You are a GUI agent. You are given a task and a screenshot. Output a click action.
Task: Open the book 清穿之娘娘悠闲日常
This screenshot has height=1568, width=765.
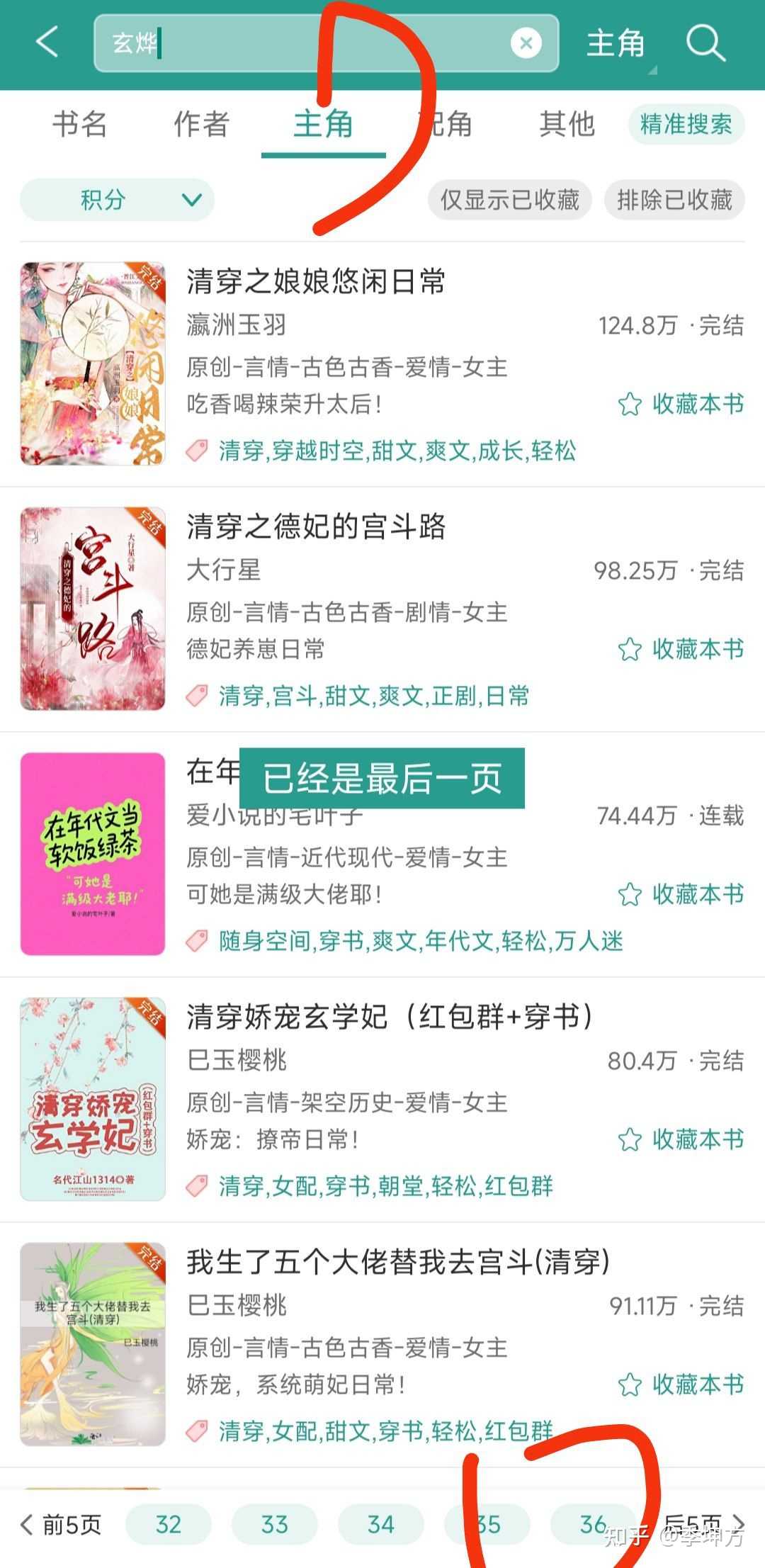(x=316, y=282)
